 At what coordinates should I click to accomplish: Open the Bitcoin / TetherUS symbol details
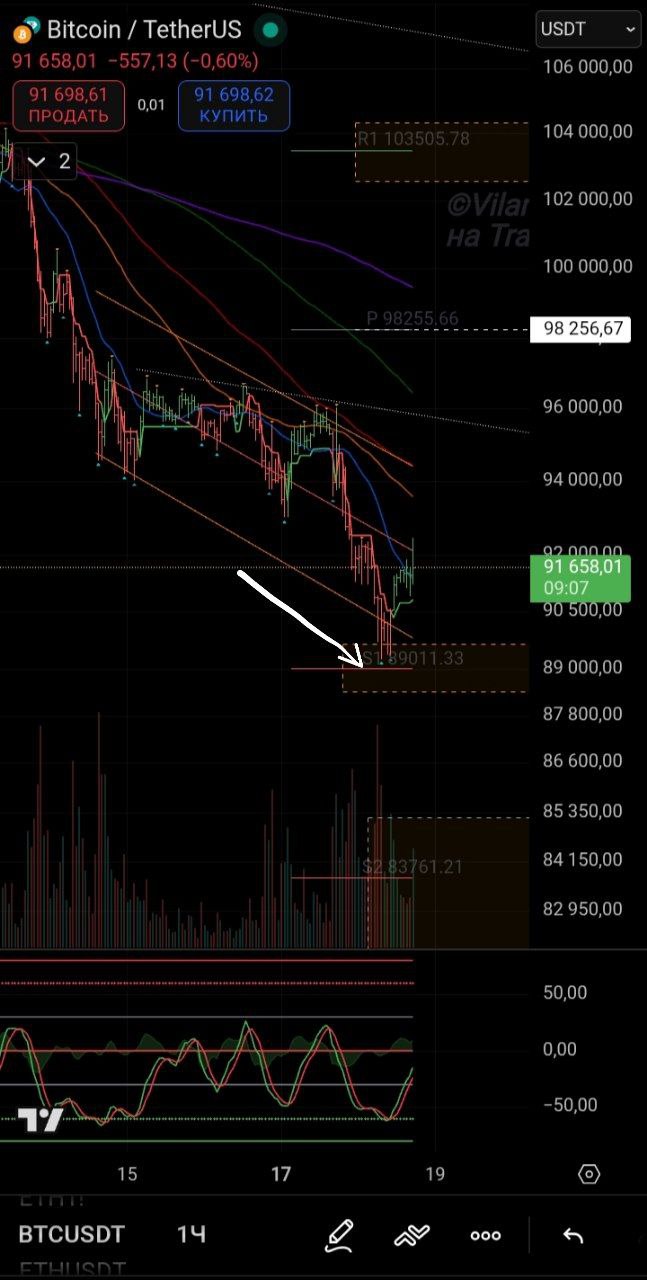pyautogui.click(x=144, y=31)
